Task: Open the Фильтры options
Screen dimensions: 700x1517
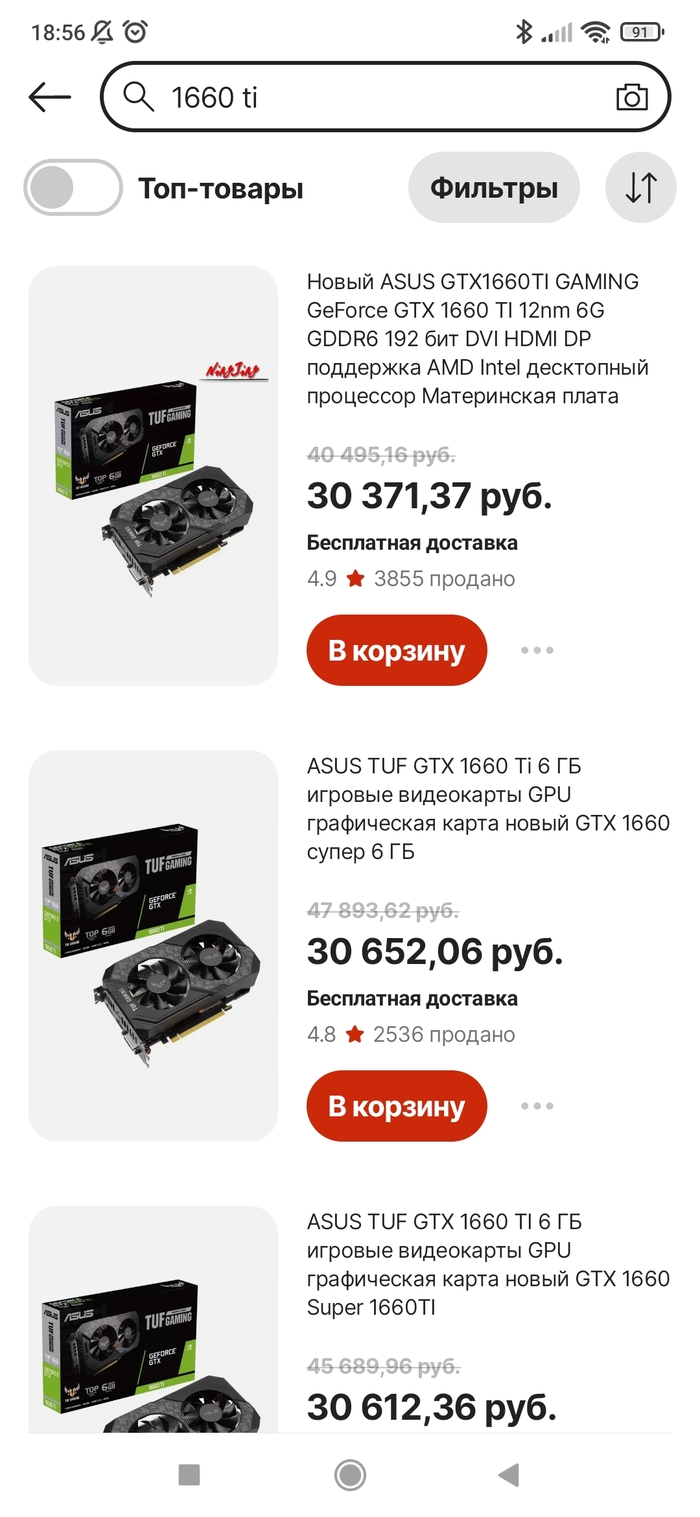Action: pyautogui.click(x=493, y=187)
